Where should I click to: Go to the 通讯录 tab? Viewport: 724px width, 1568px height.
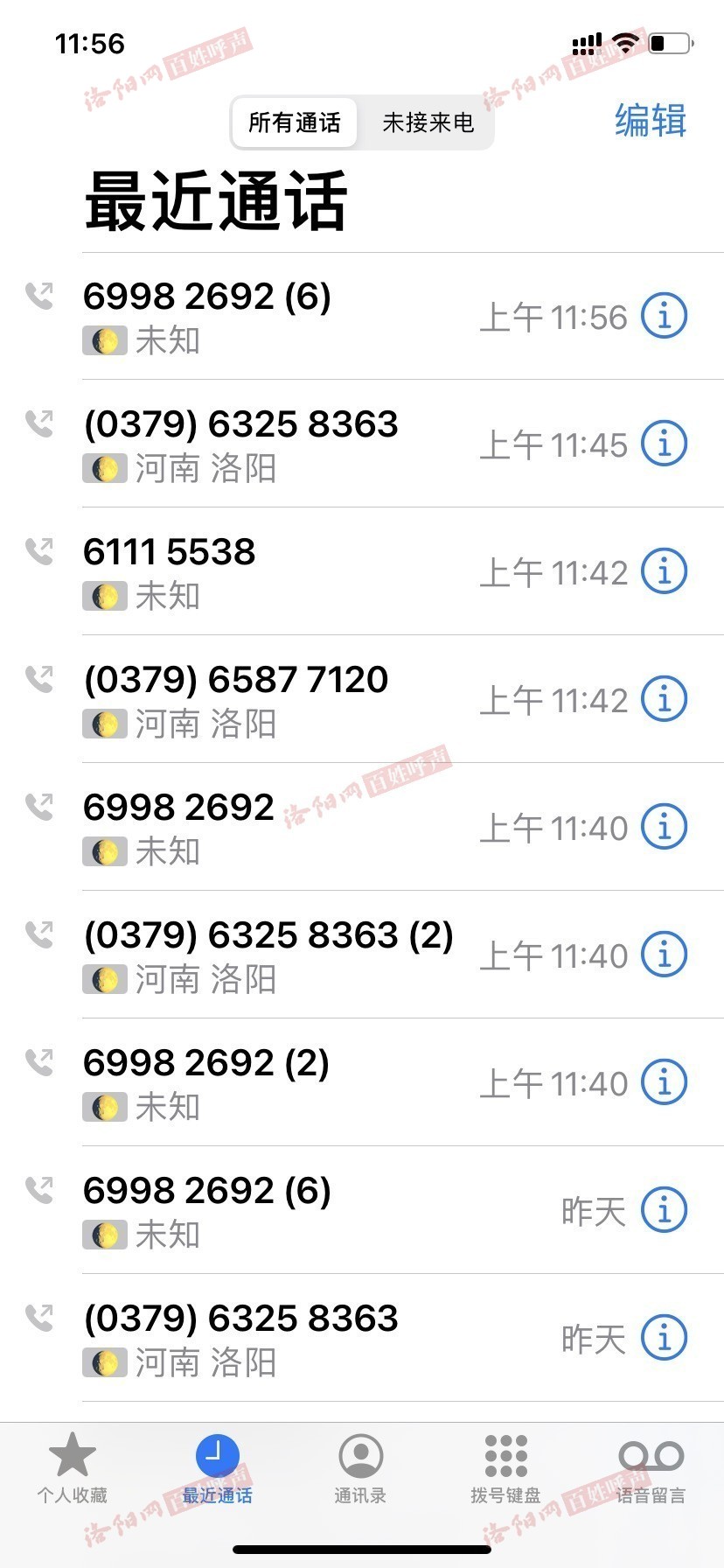tap(360, 1469)
